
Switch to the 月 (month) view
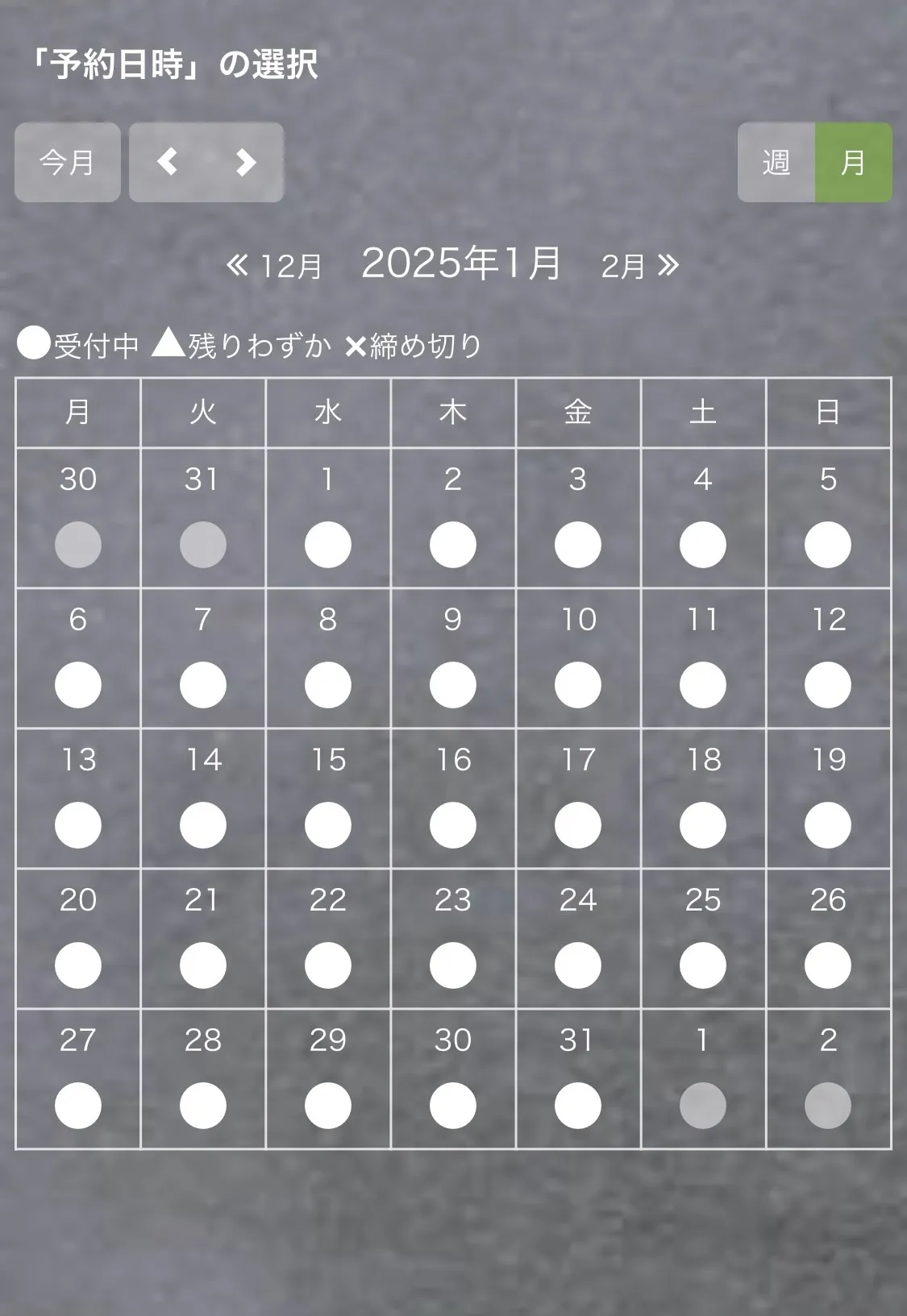coord(853,162)
